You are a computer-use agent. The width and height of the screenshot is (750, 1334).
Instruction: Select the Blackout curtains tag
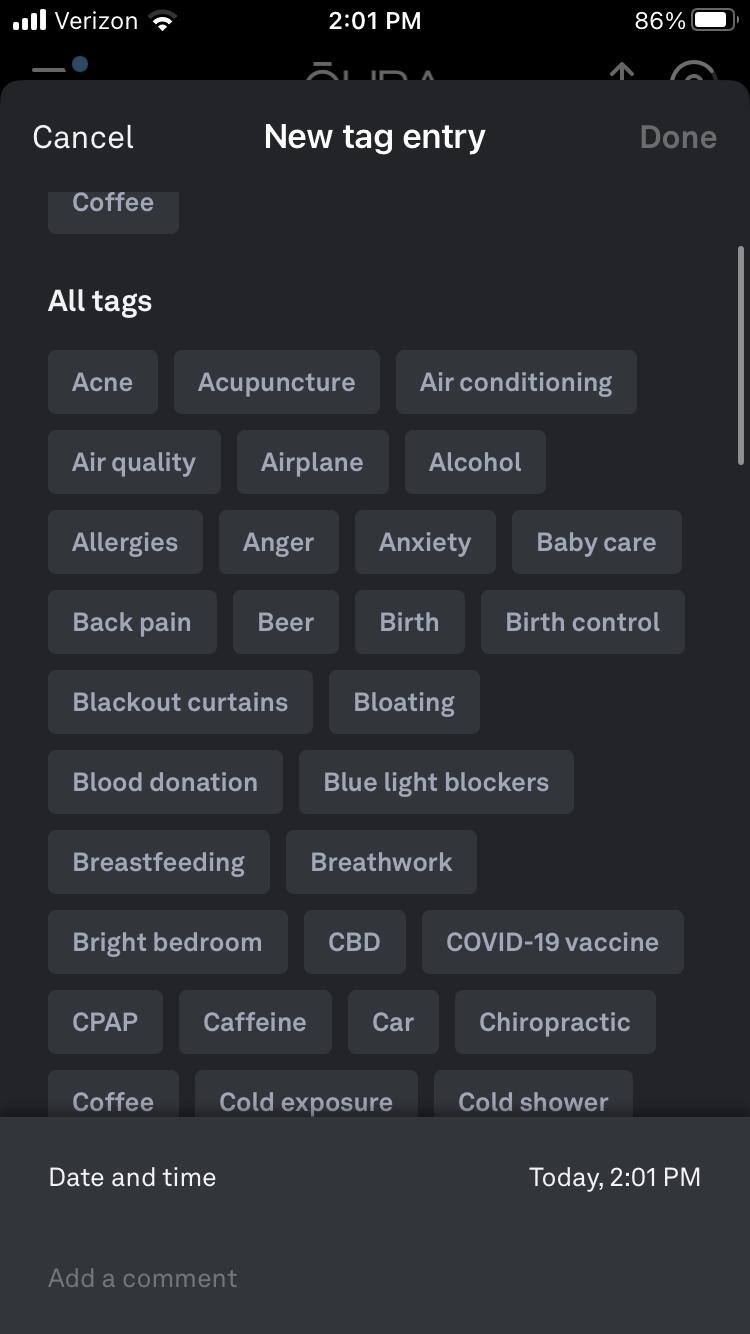point(180,702)
